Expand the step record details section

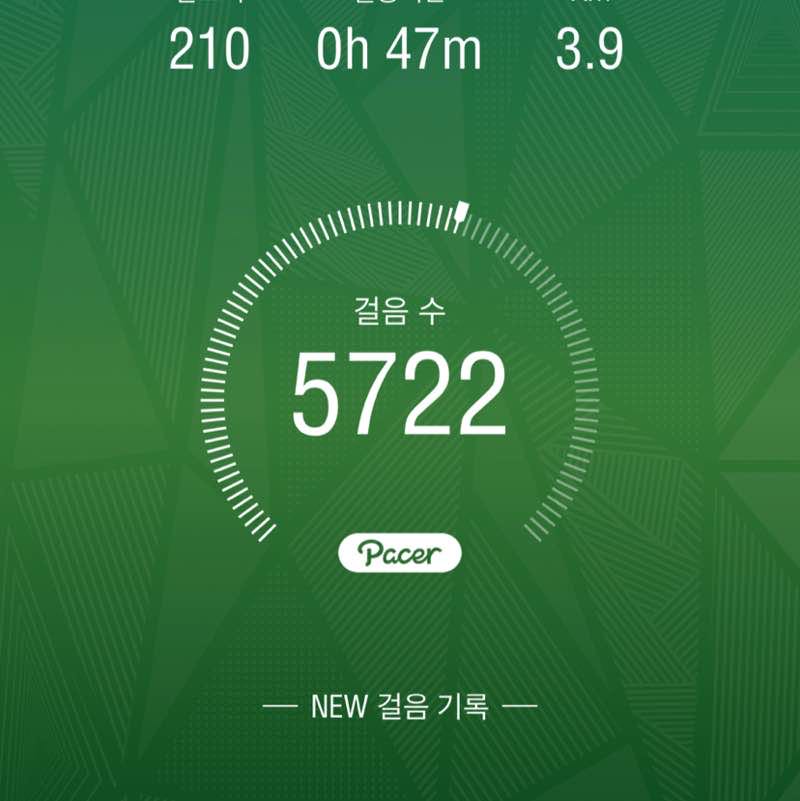click(400, 707)
